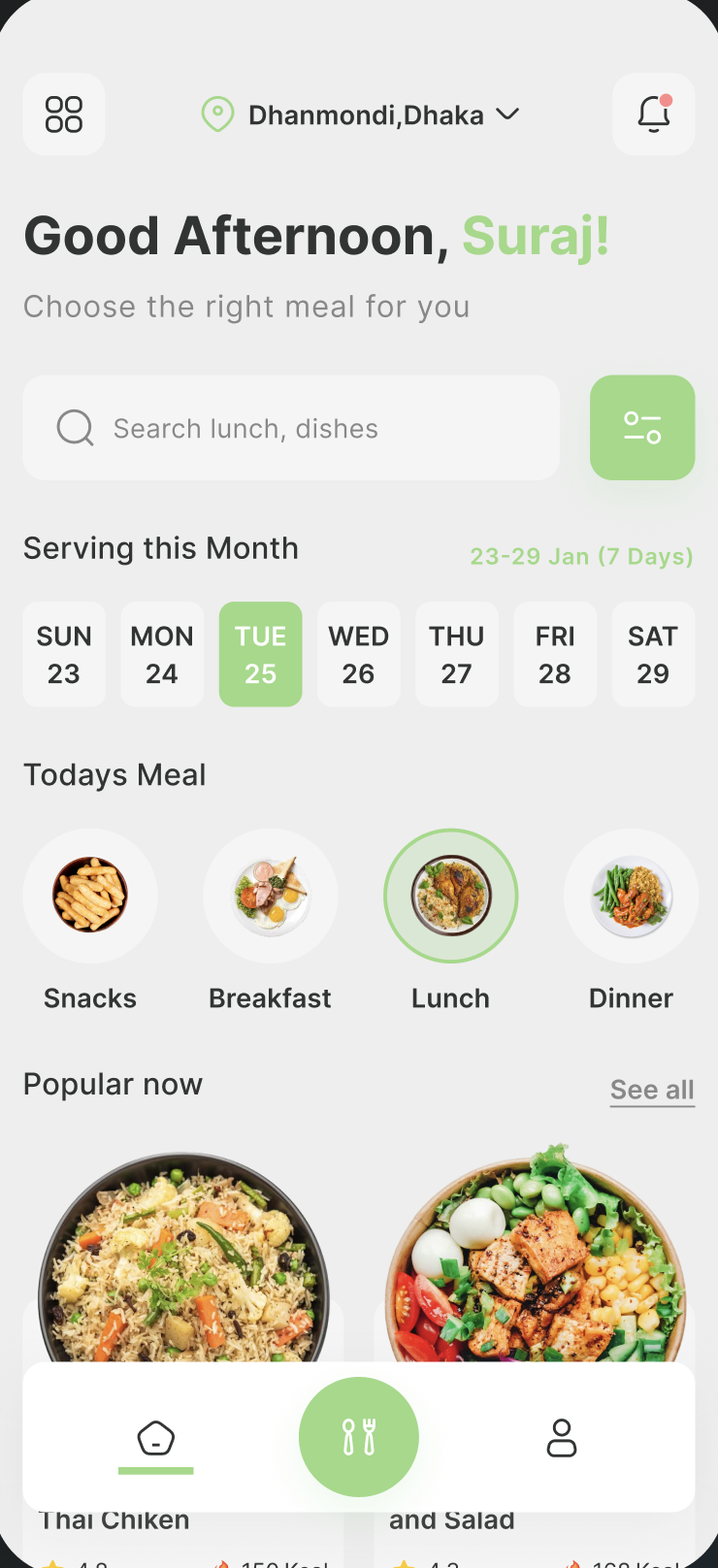
Task: Select Monday 24 in the date row
Action: click(x=162, y=654)
